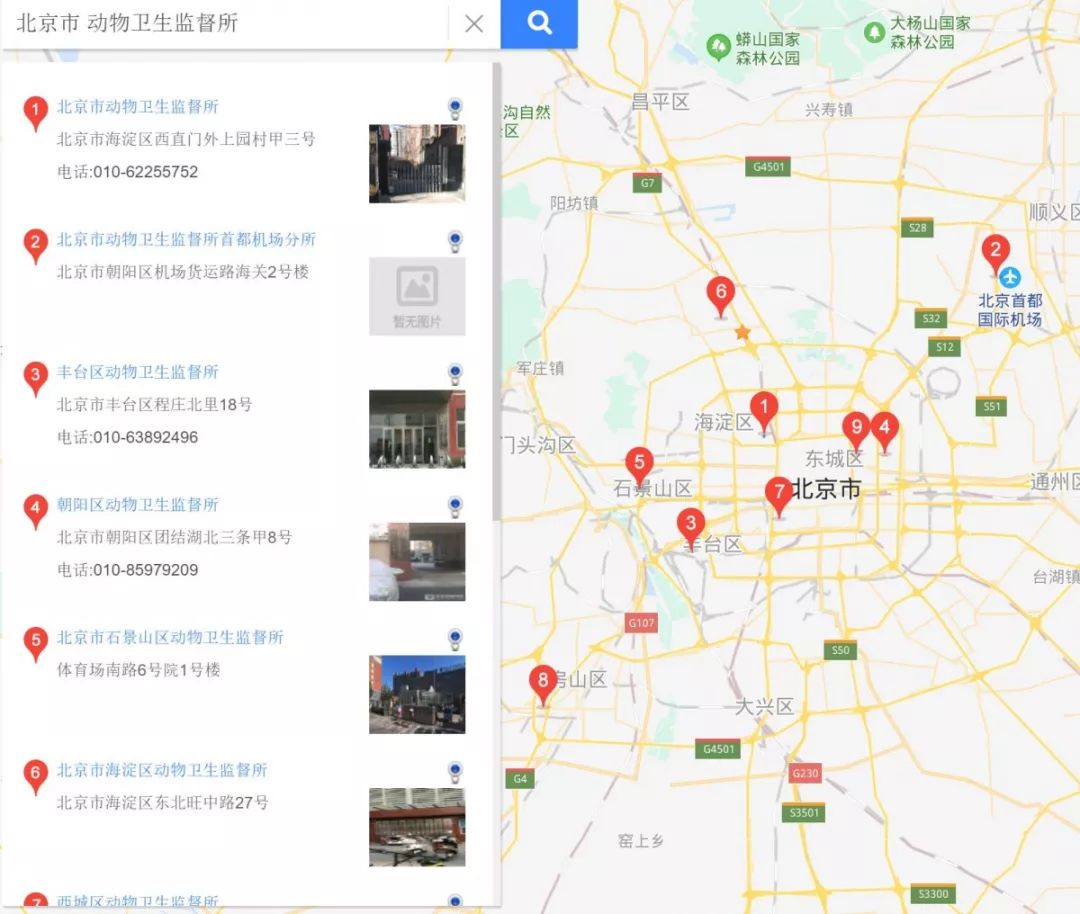The height and width of the screenshot is (914, 1080).
Task: Open result 丰台区动物卫生监督所
Action: [137, 372]
